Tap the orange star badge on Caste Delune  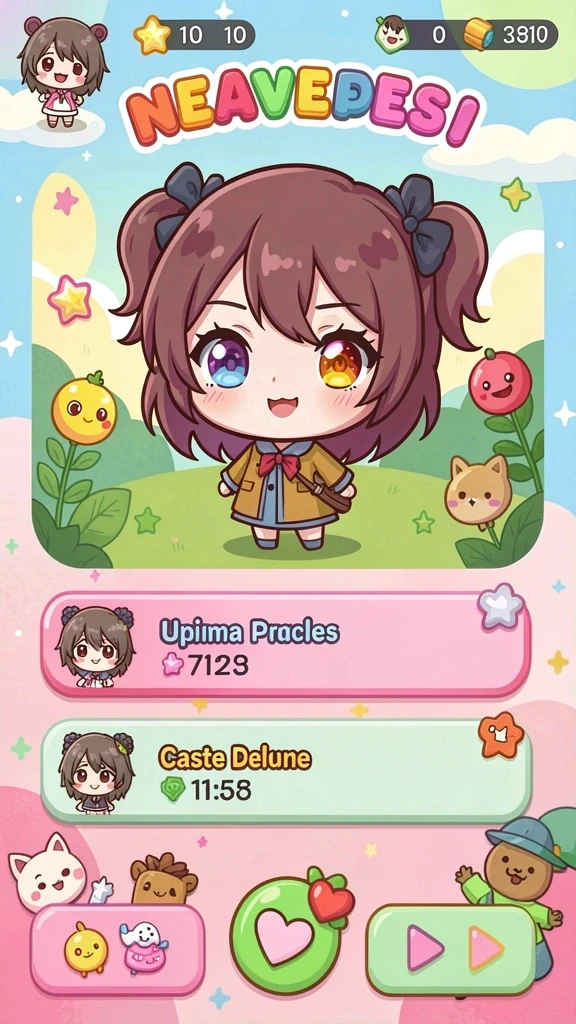click(x=501, y=735)
